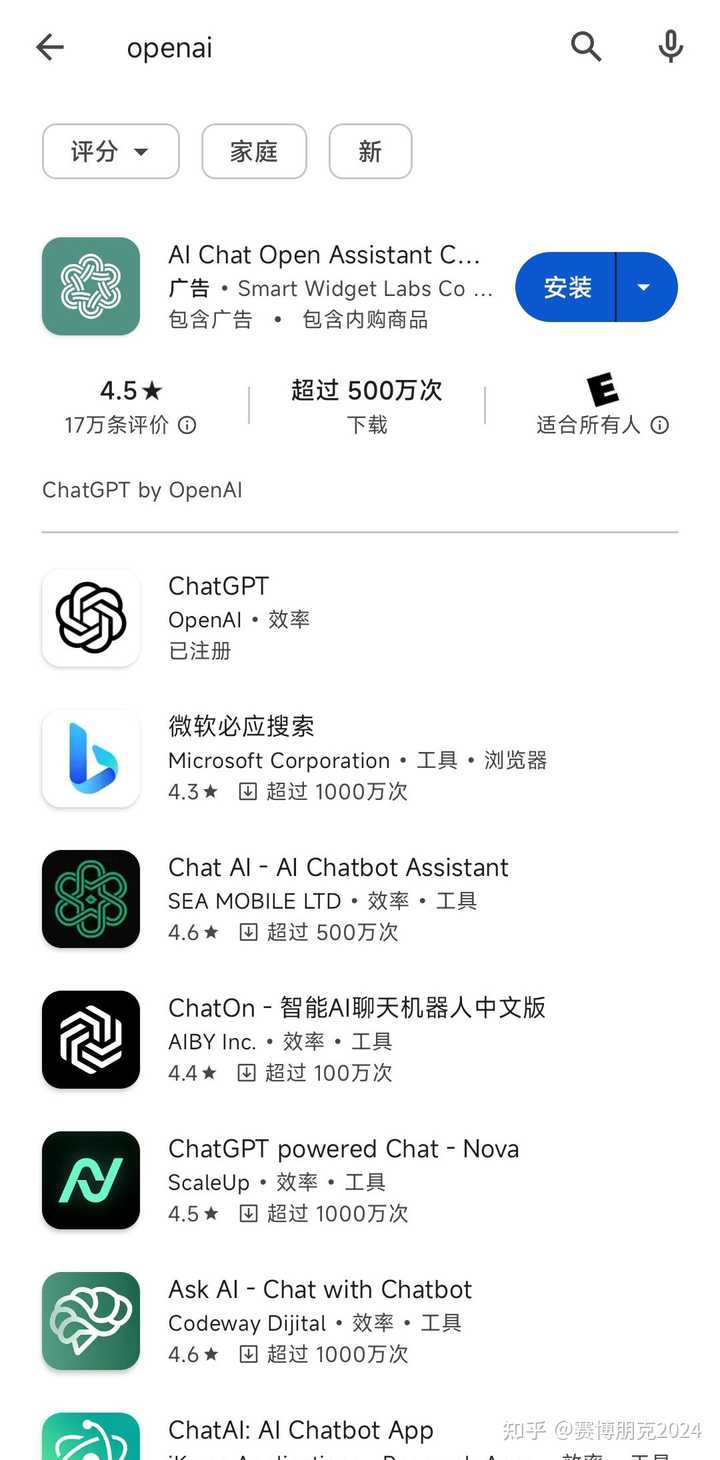Go back from the search results
This screenshot has height=1460, width=720.
coord(49,47)
